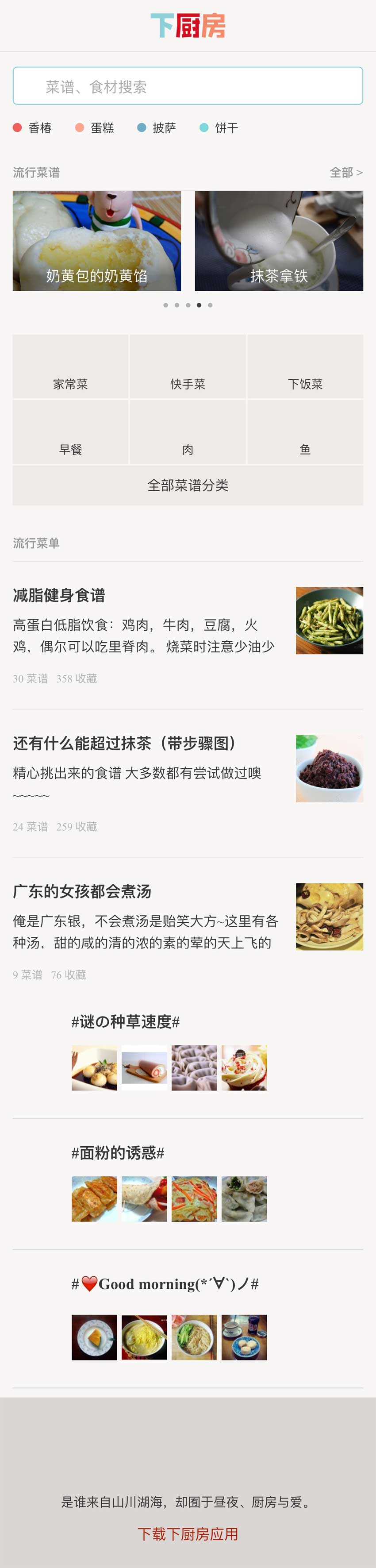Go to the 肉 category

(188, 433)
